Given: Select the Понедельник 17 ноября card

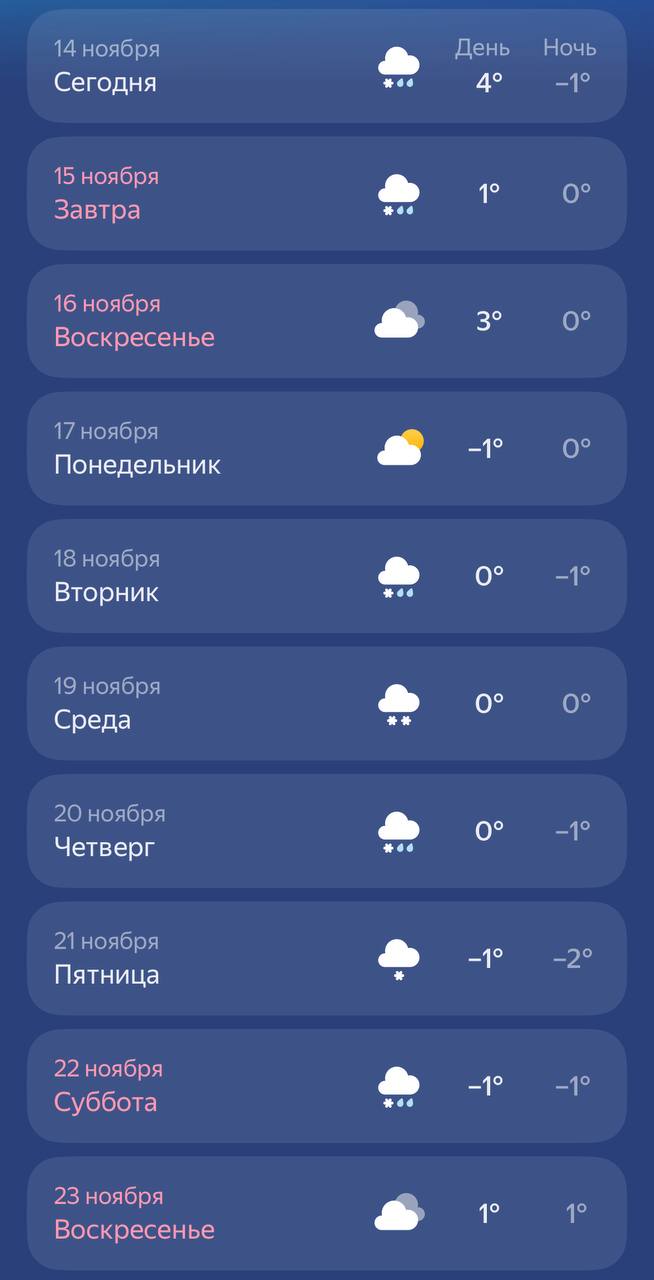Looking at the screenshot, I should click(x=326, y=449).
